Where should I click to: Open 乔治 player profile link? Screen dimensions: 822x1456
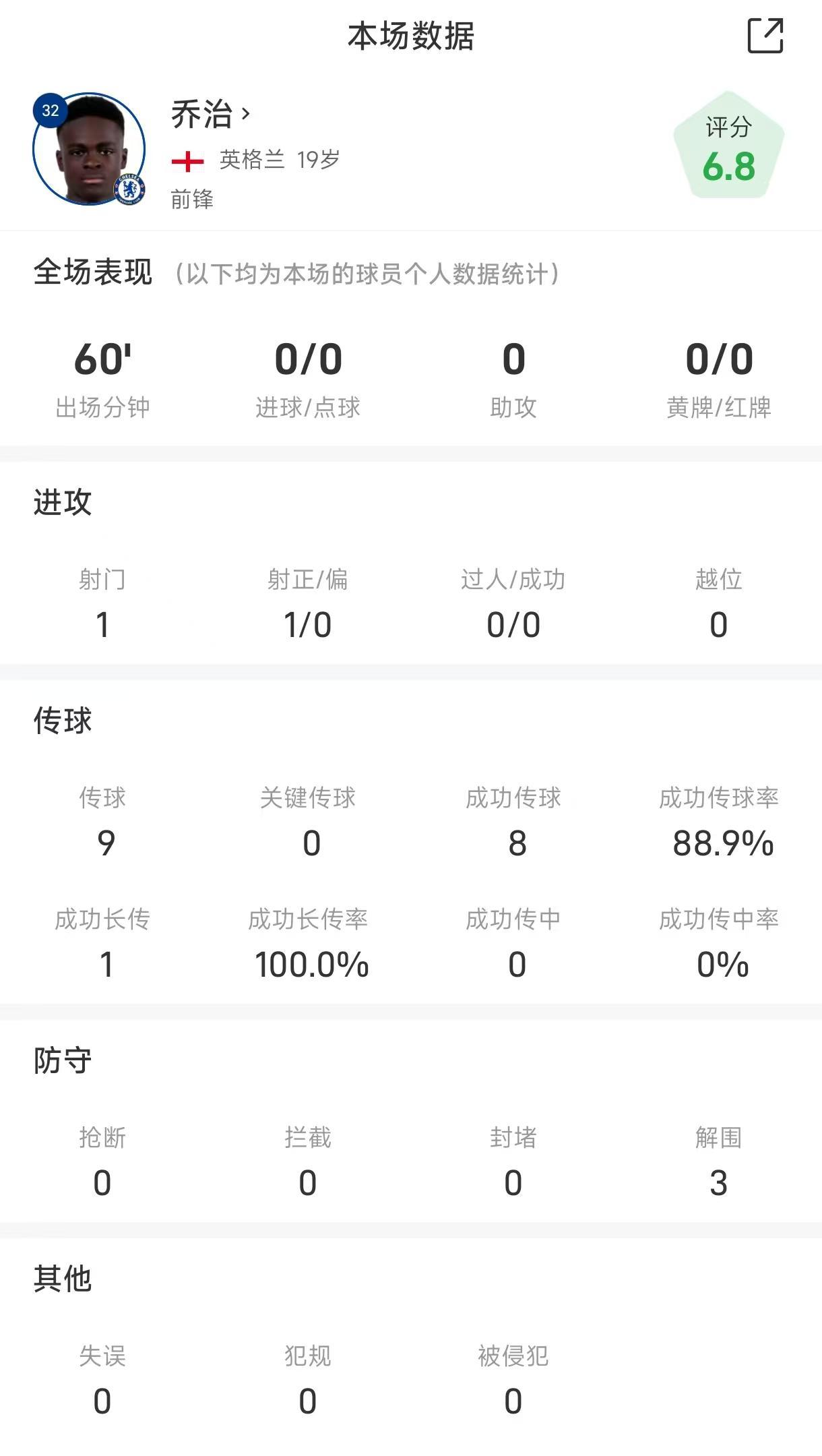click(x=210, y=114)
